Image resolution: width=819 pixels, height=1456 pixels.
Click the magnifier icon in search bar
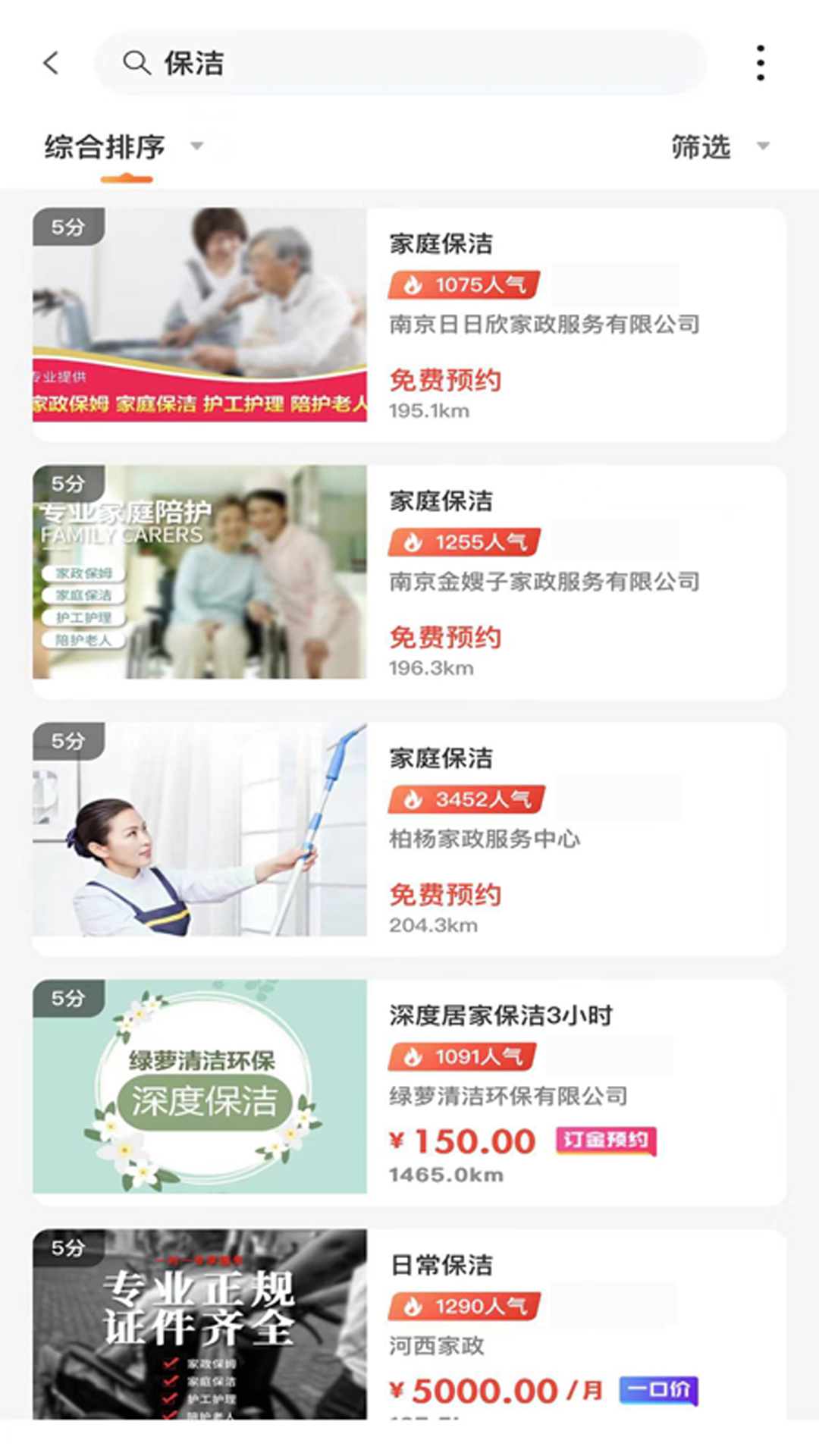tap(136, 64)
